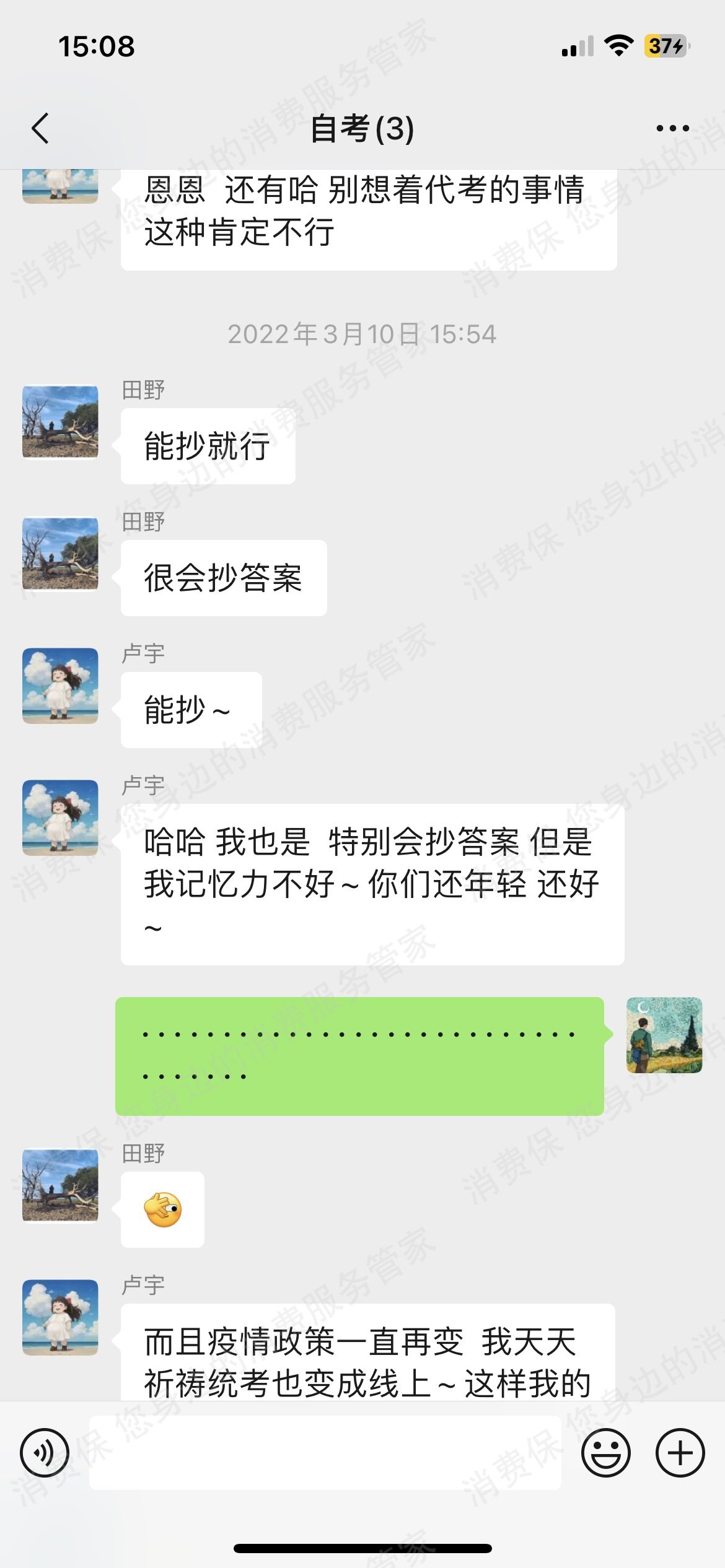This screenshot has width=725, height=1568.
Task: Open group settings via the ellipsis icon
Action: click(672, 128)
